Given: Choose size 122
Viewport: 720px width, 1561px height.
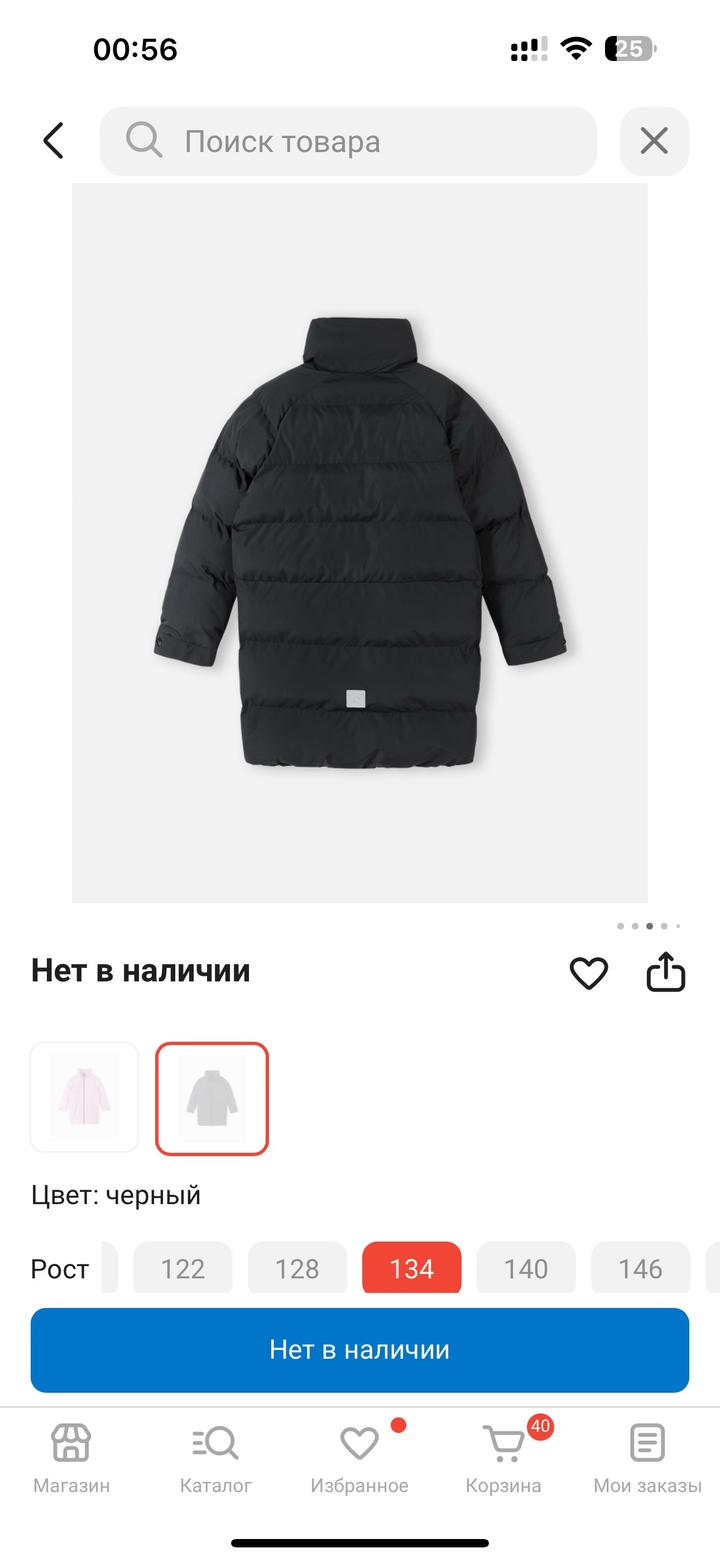Looking at the screenshot, I should pyautogui.click(x=183, y=1268).
